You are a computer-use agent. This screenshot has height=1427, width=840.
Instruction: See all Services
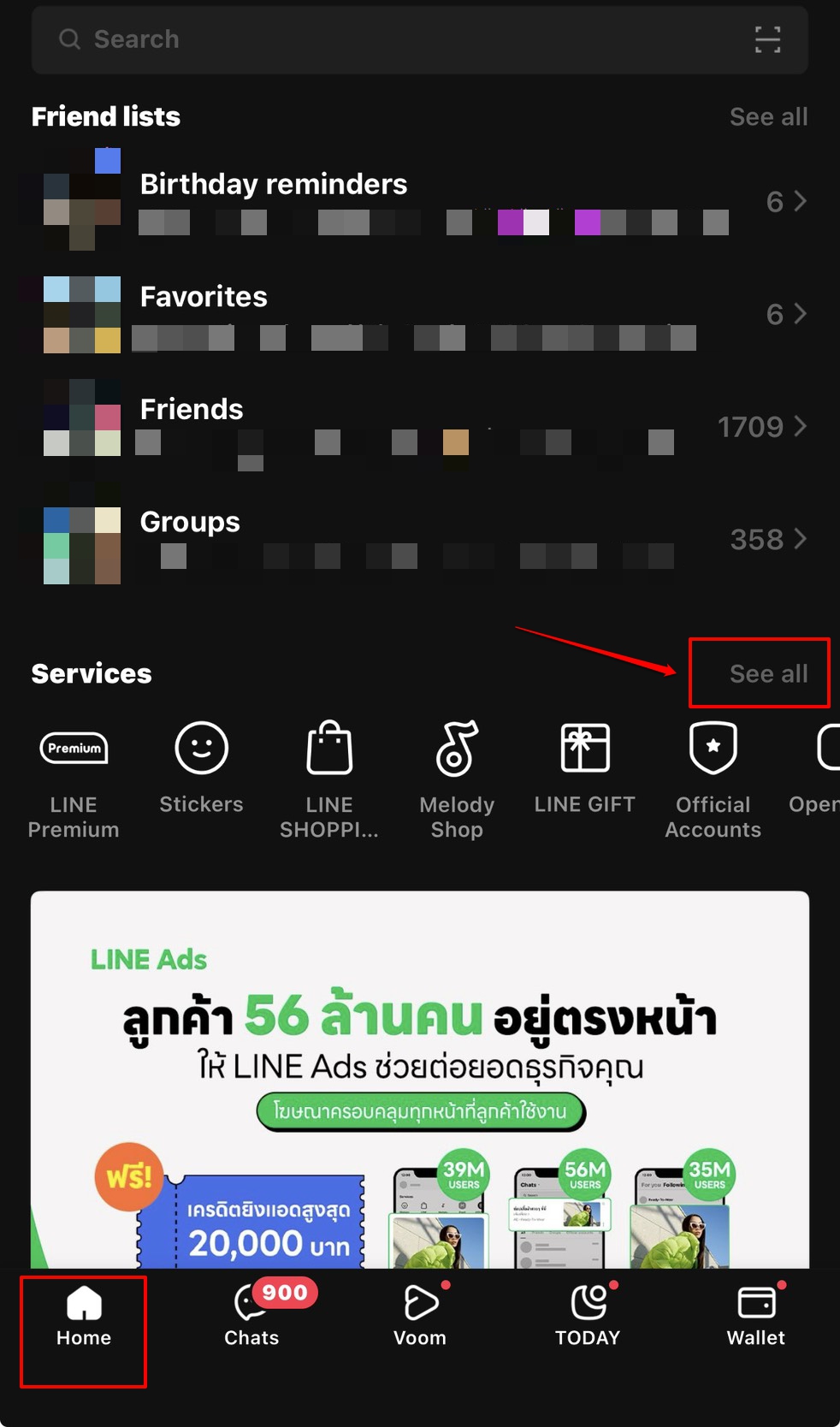click(768, 673)
